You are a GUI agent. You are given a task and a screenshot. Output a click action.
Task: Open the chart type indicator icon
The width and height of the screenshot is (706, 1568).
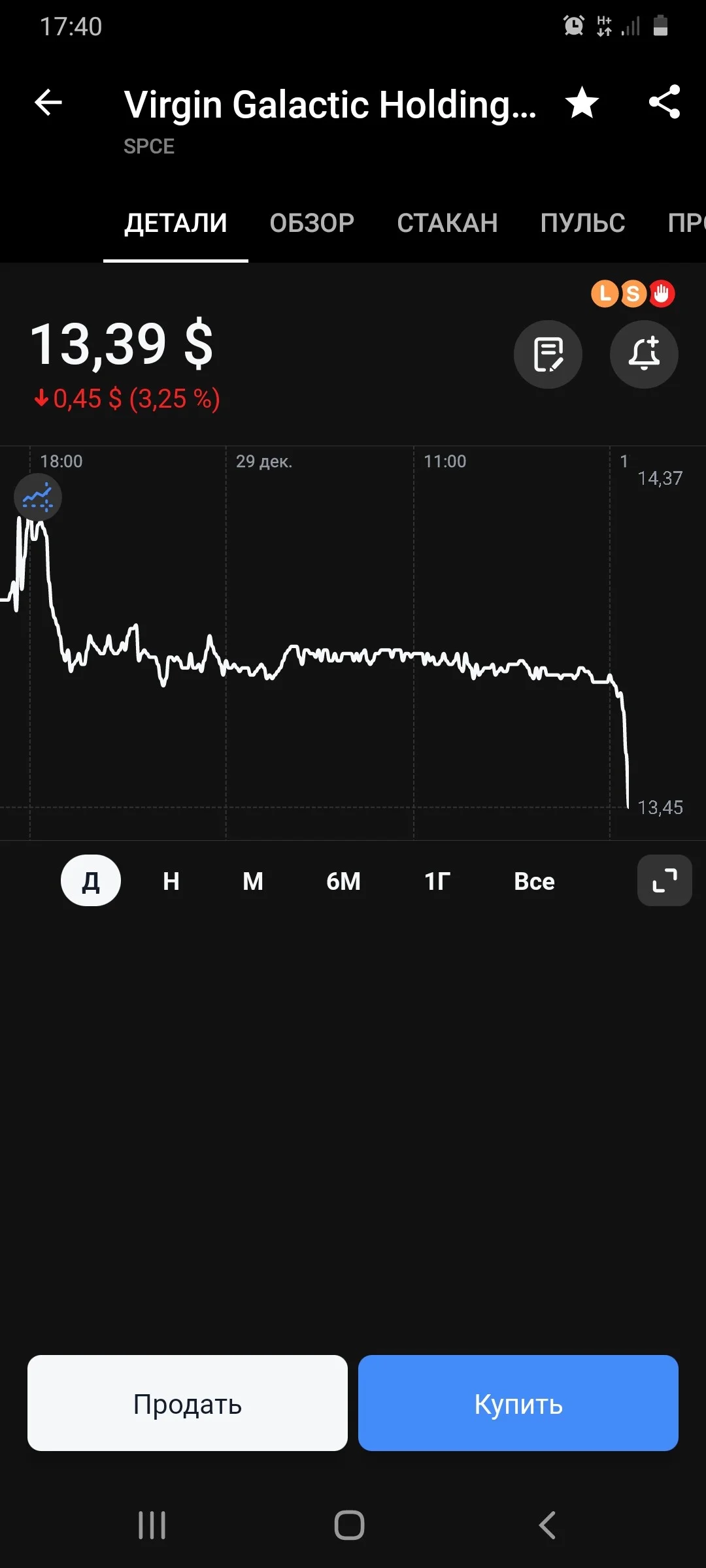tap(38, 497)
